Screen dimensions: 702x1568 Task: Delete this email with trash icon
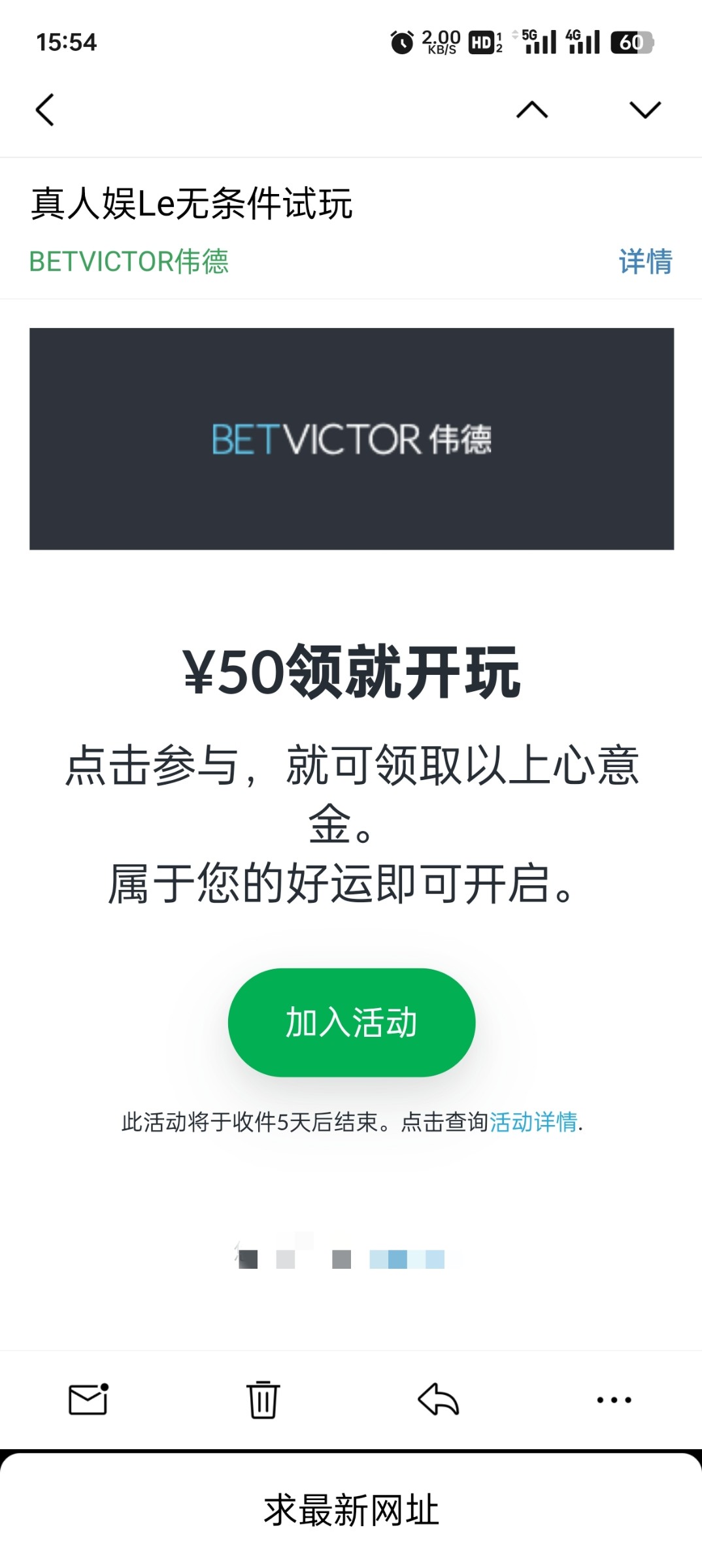click(x=263, y=1399)
